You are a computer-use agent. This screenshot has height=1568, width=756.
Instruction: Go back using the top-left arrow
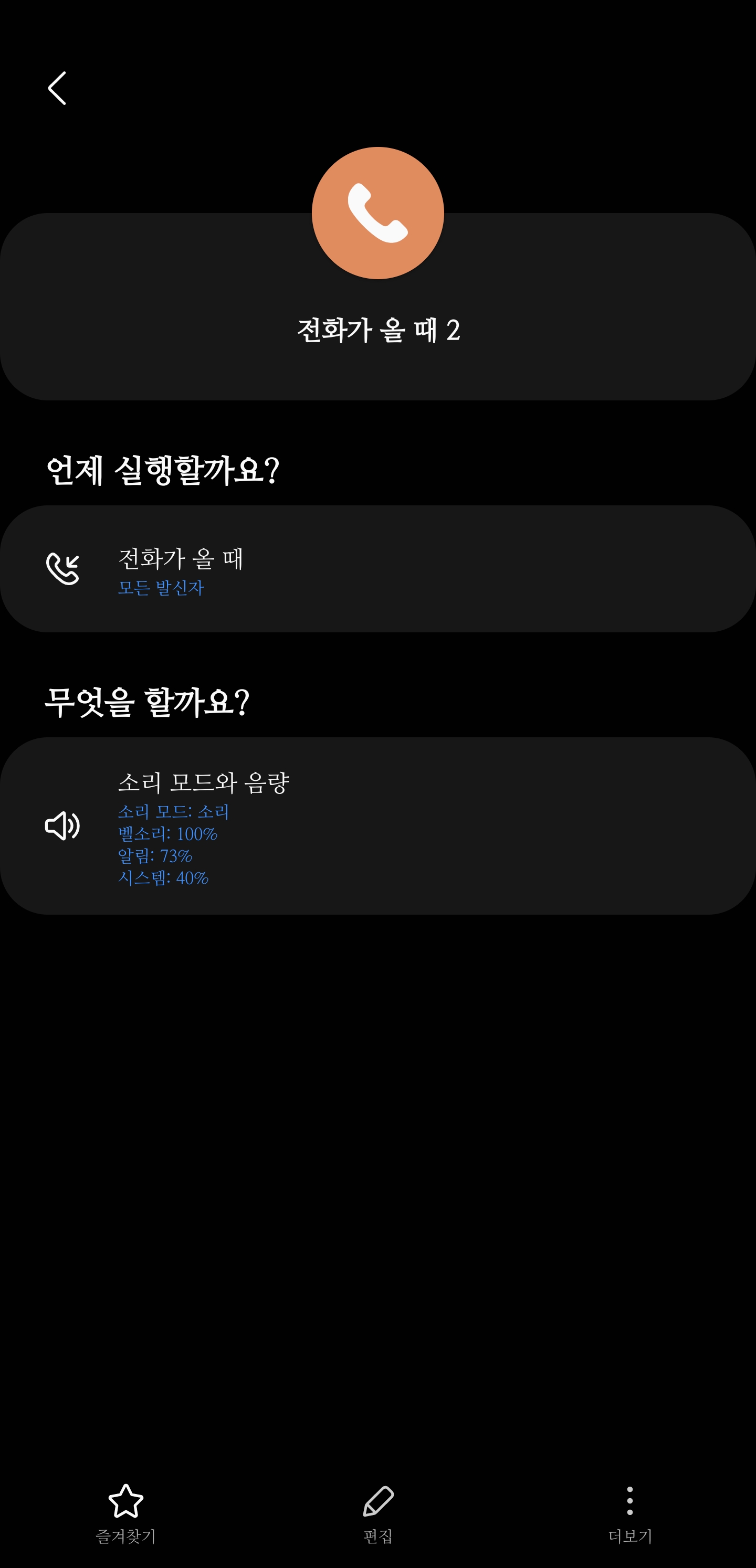(x=57, y=88)
